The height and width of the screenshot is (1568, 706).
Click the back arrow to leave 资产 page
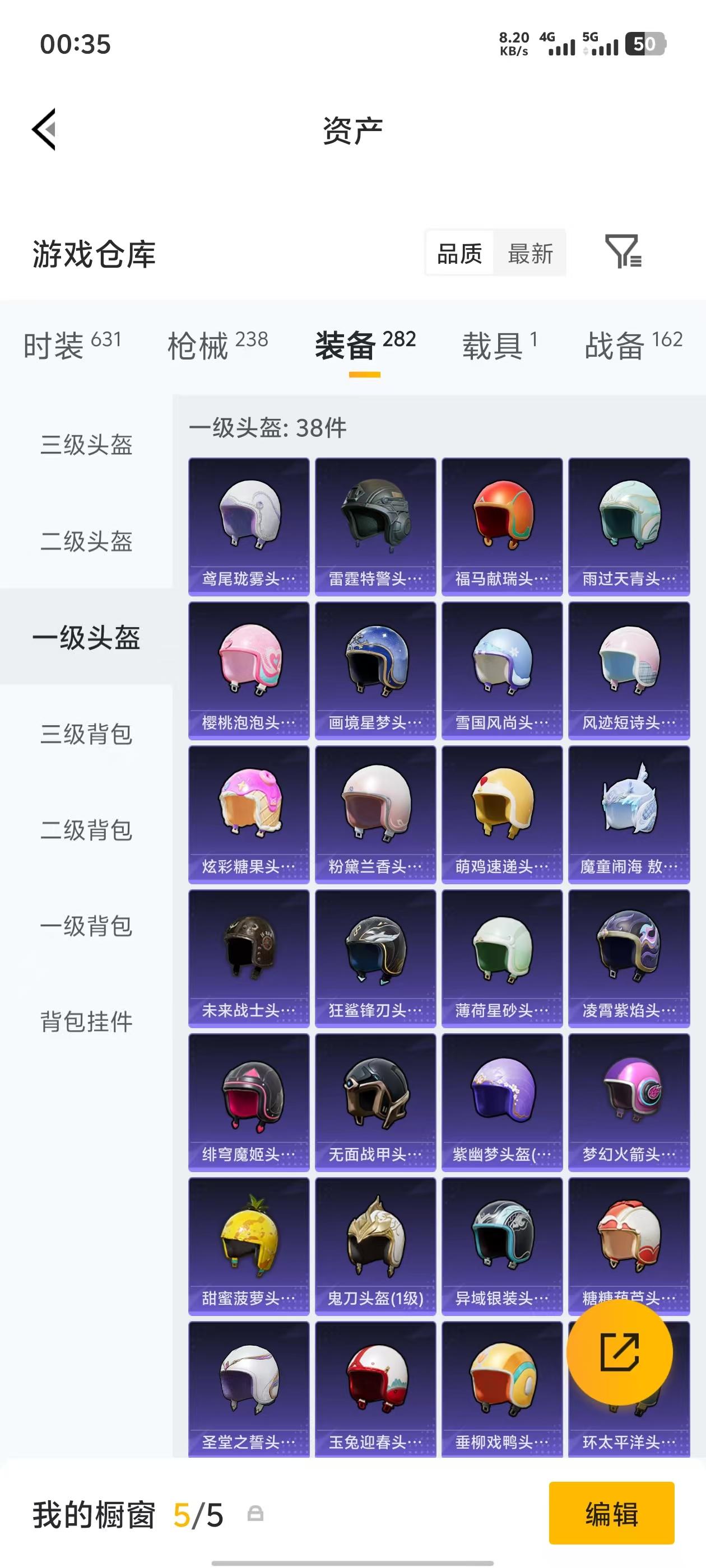pyautogui.click(x=44, y=130)
